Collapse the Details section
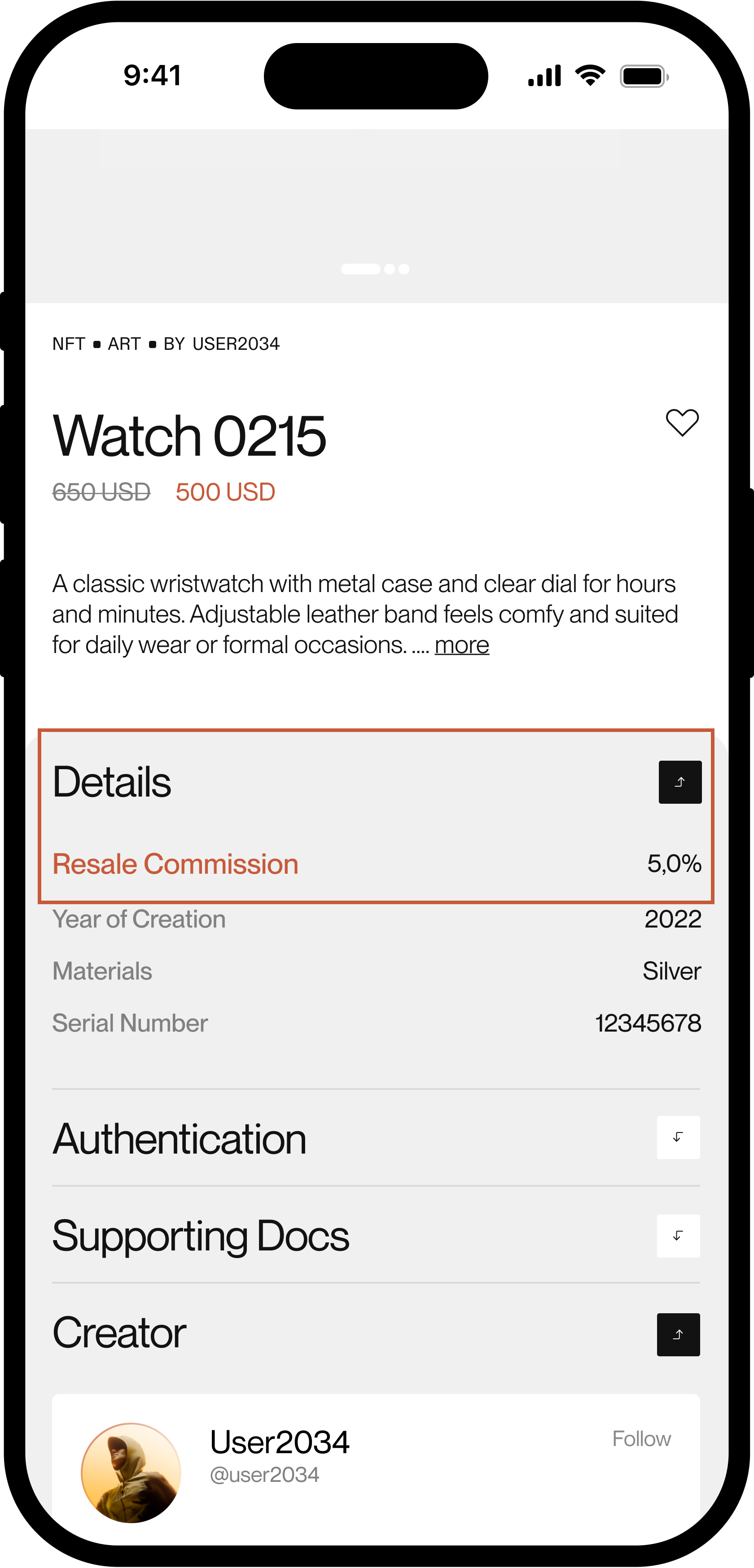Screen dimensions: 754x1568 tap(679, 782)
